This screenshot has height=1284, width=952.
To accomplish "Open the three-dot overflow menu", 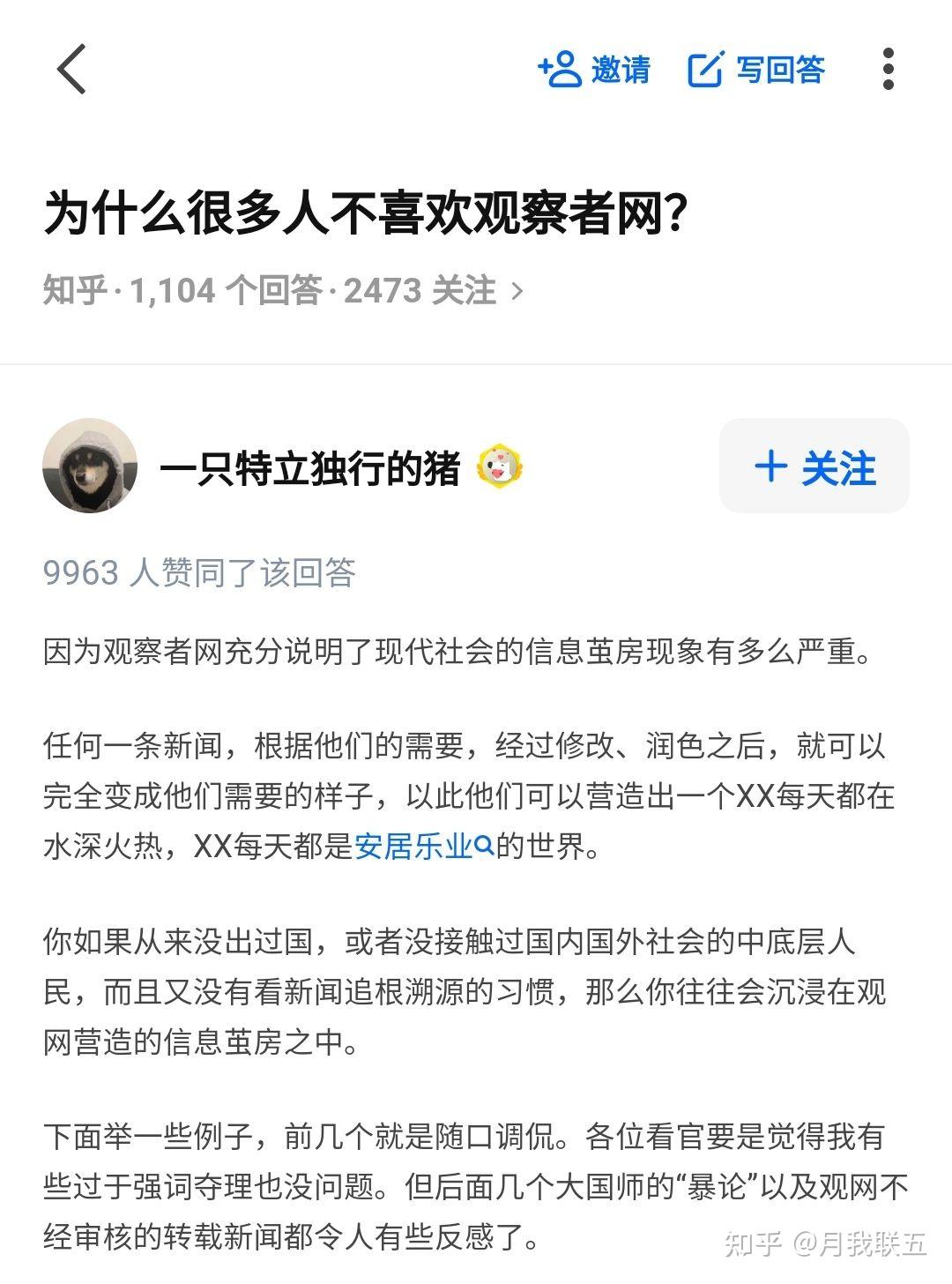I will tap(888, 69).
